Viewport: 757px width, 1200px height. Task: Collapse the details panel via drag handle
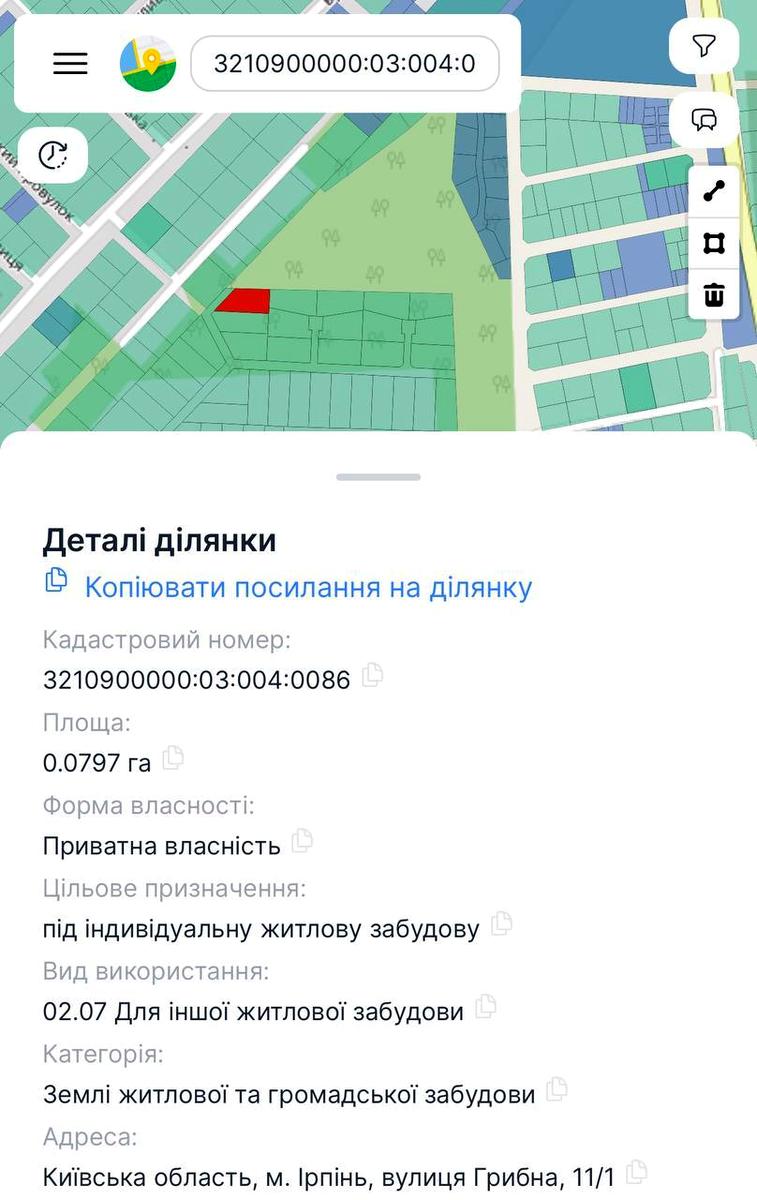point(378,478)
